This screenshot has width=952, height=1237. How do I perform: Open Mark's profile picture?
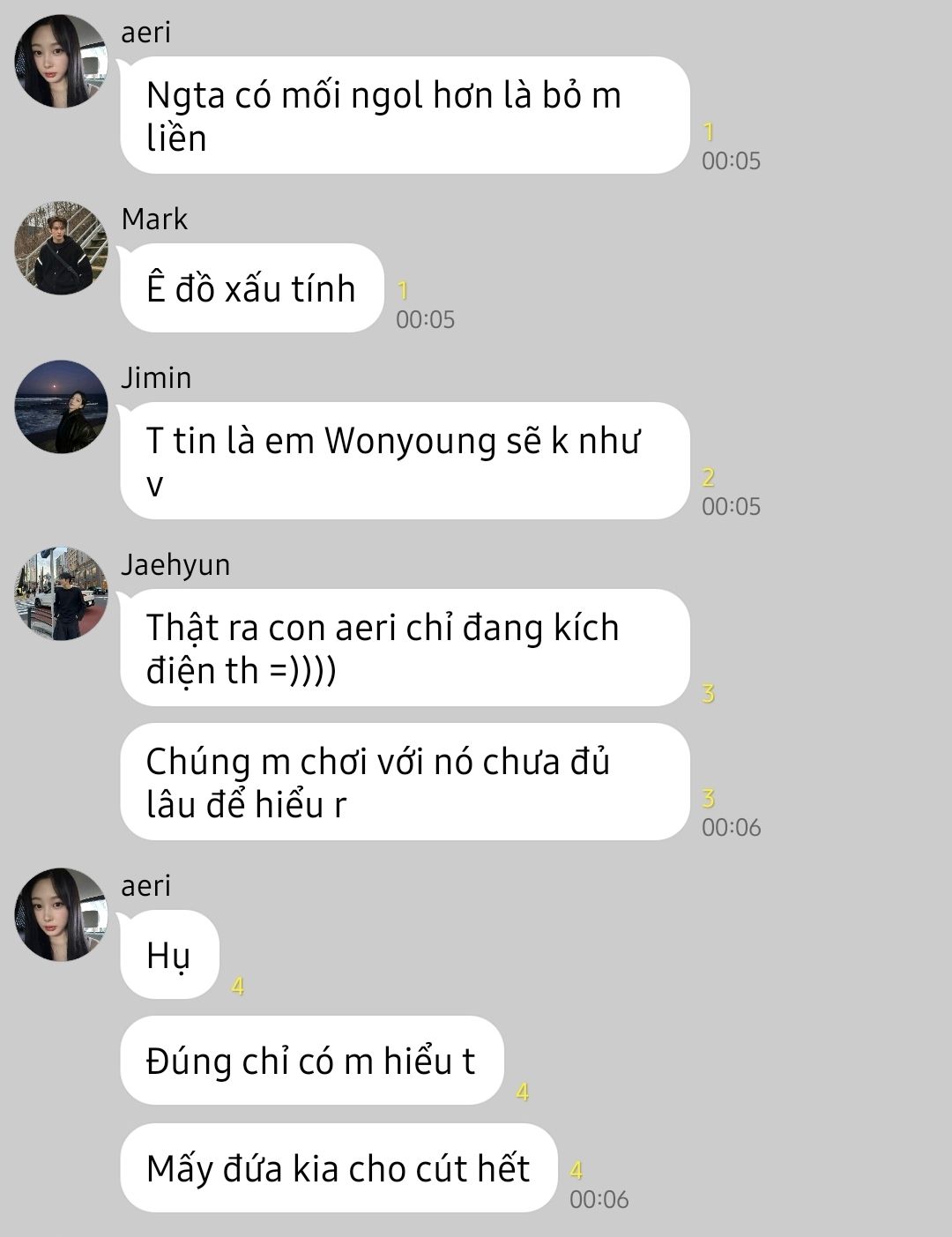coord(61,249)
